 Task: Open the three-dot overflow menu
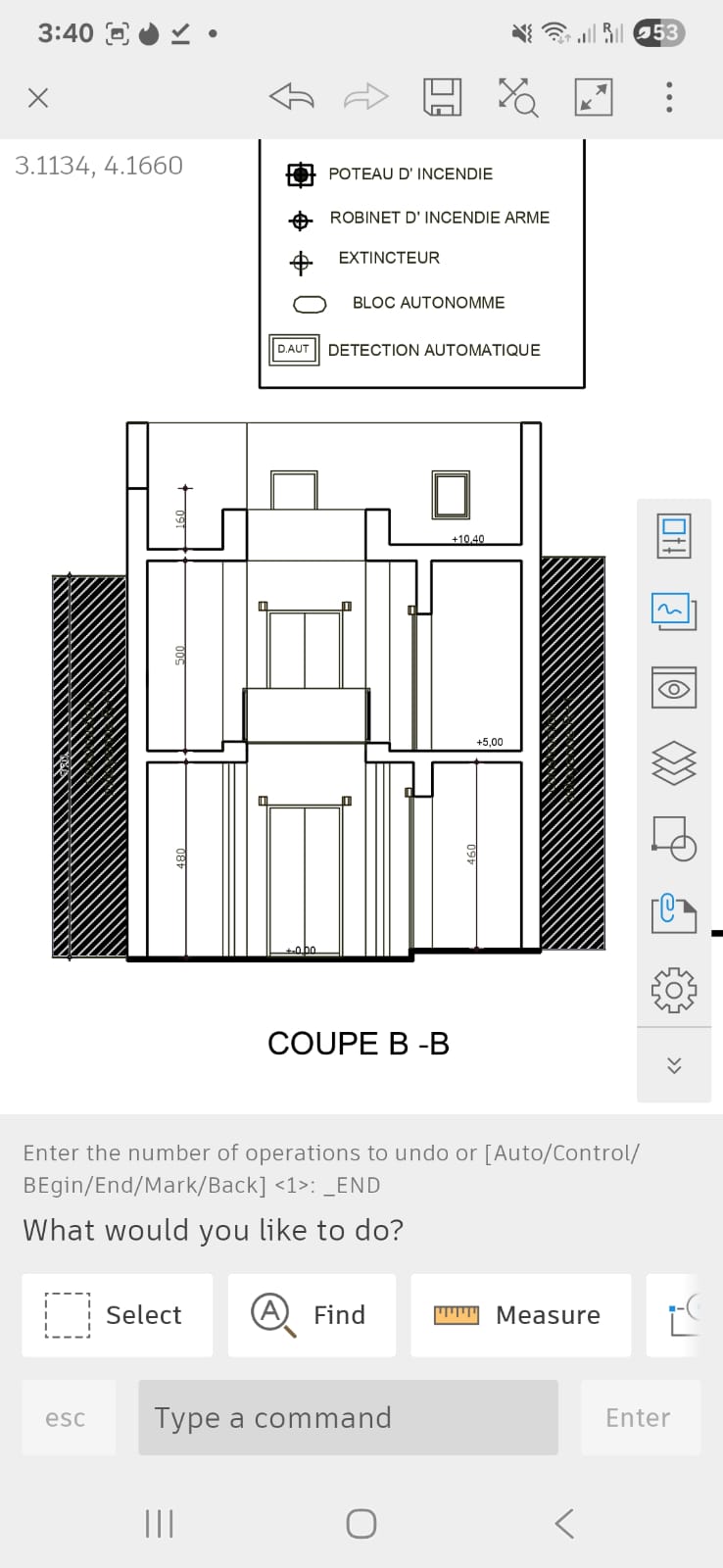coord(669,97)
